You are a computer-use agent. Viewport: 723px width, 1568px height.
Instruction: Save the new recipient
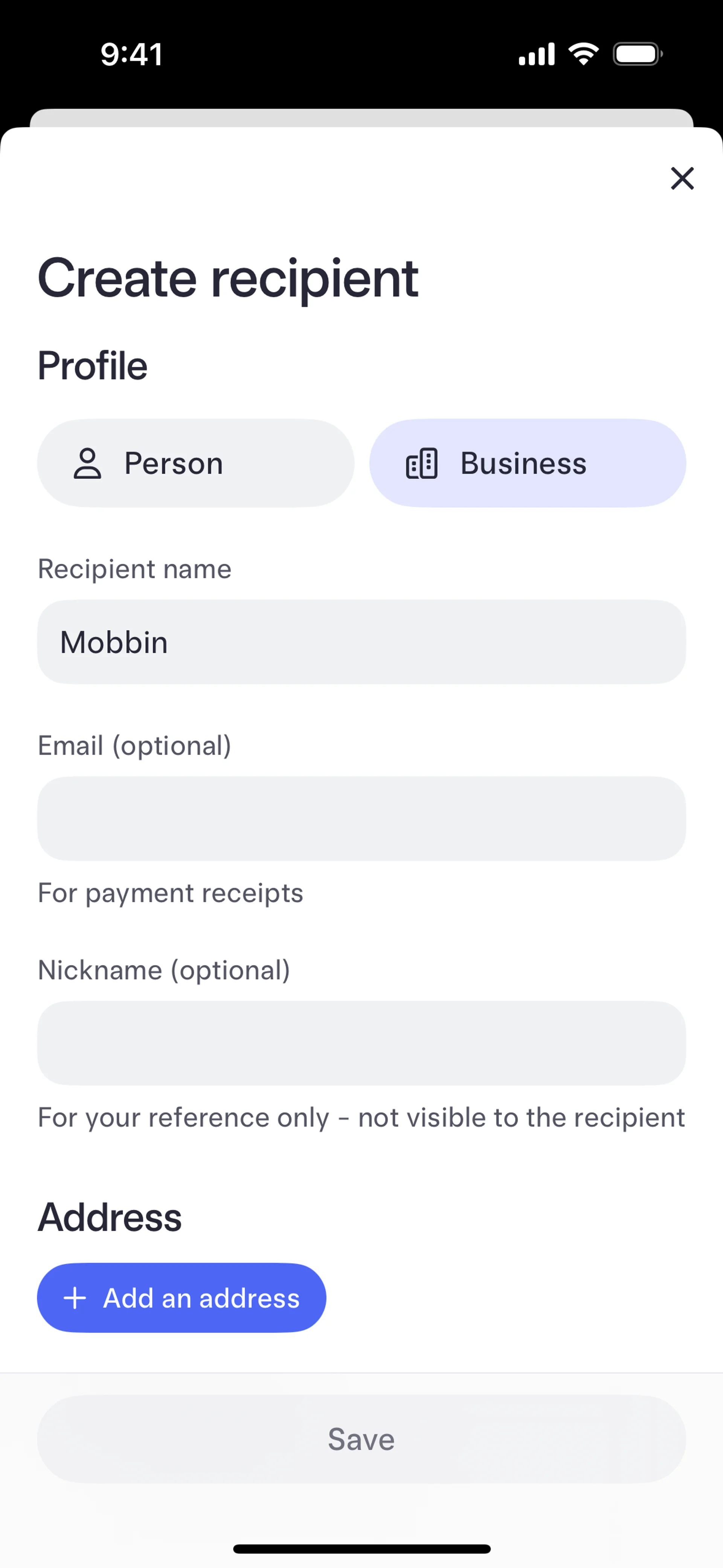pos(361,1439)
